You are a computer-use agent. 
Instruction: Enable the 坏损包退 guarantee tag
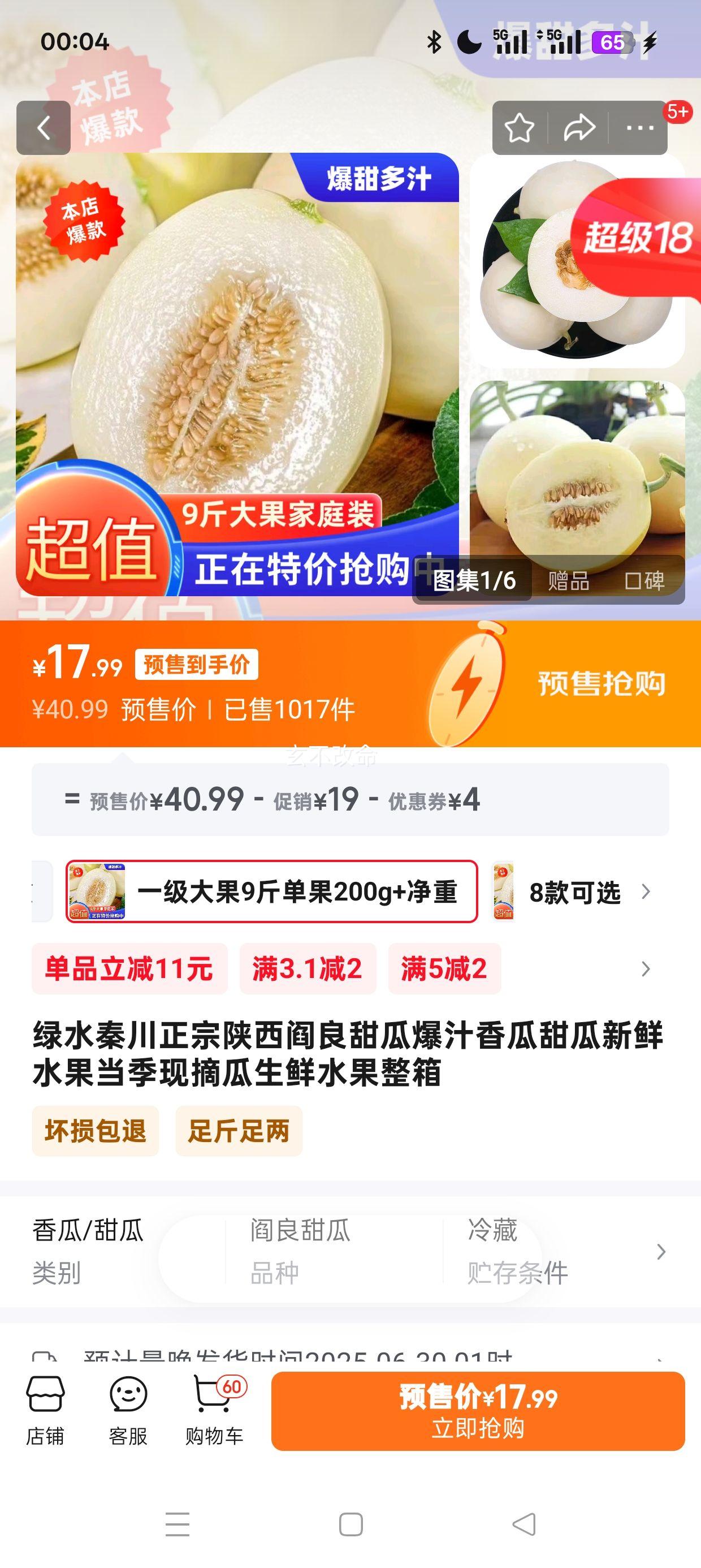pos(95,1131)
